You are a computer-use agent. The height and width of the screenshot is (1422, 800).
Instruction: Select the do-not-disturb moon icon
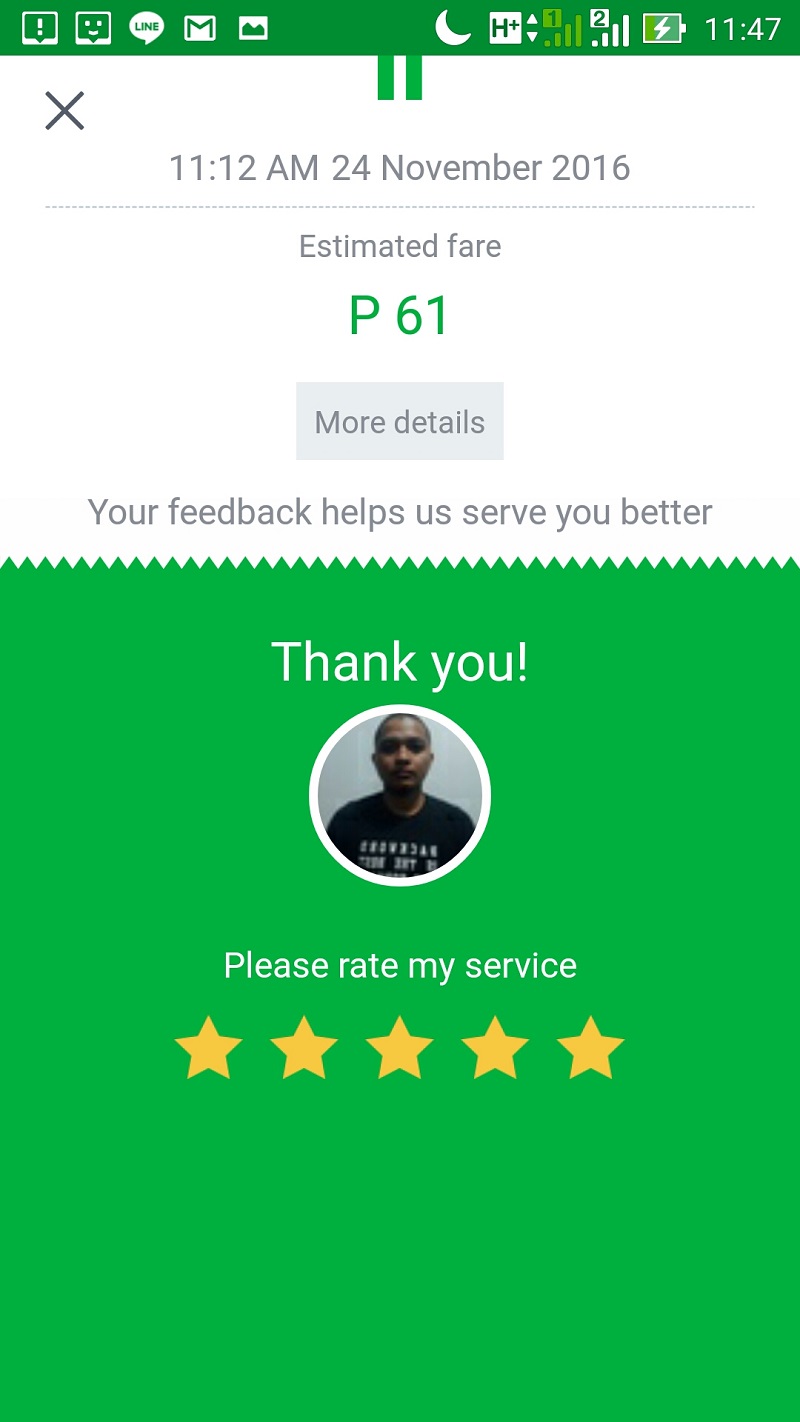pyautogui.click(x=453, y=29)
